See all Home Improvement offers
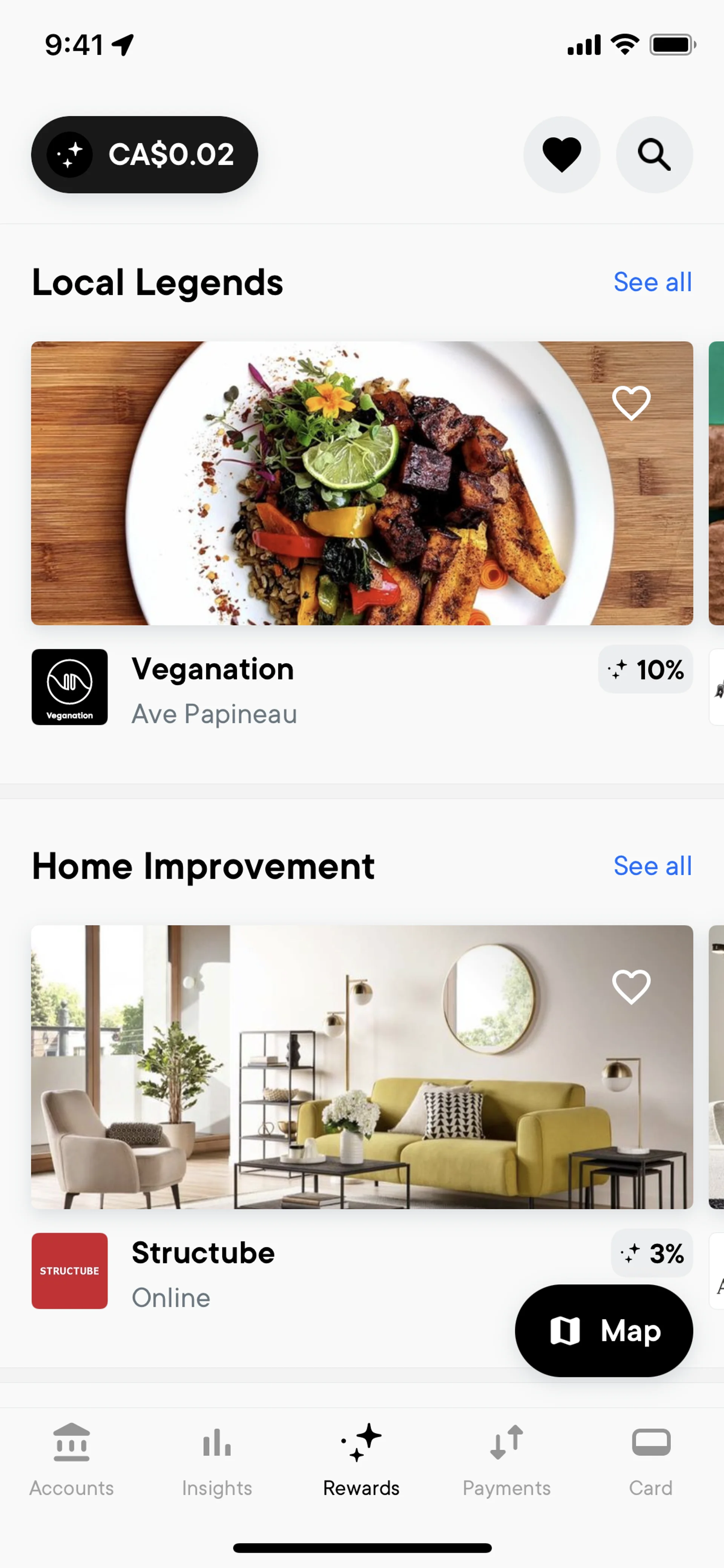Image resolution: width=724 pixels, height=1568 pixels. (x=652, y=866)
